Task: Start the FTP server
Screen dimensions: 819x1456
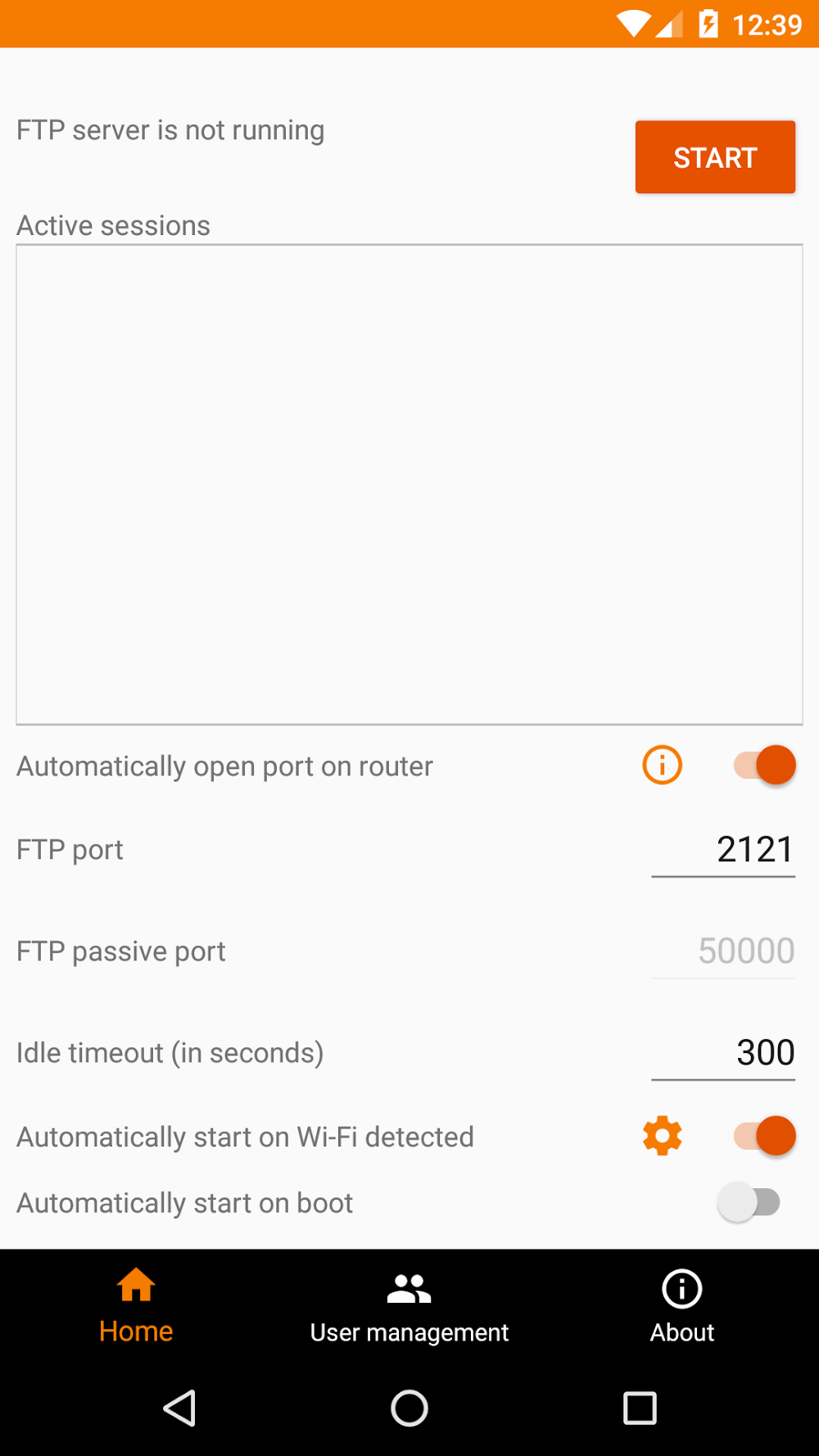Action: (x=715, y=157)
